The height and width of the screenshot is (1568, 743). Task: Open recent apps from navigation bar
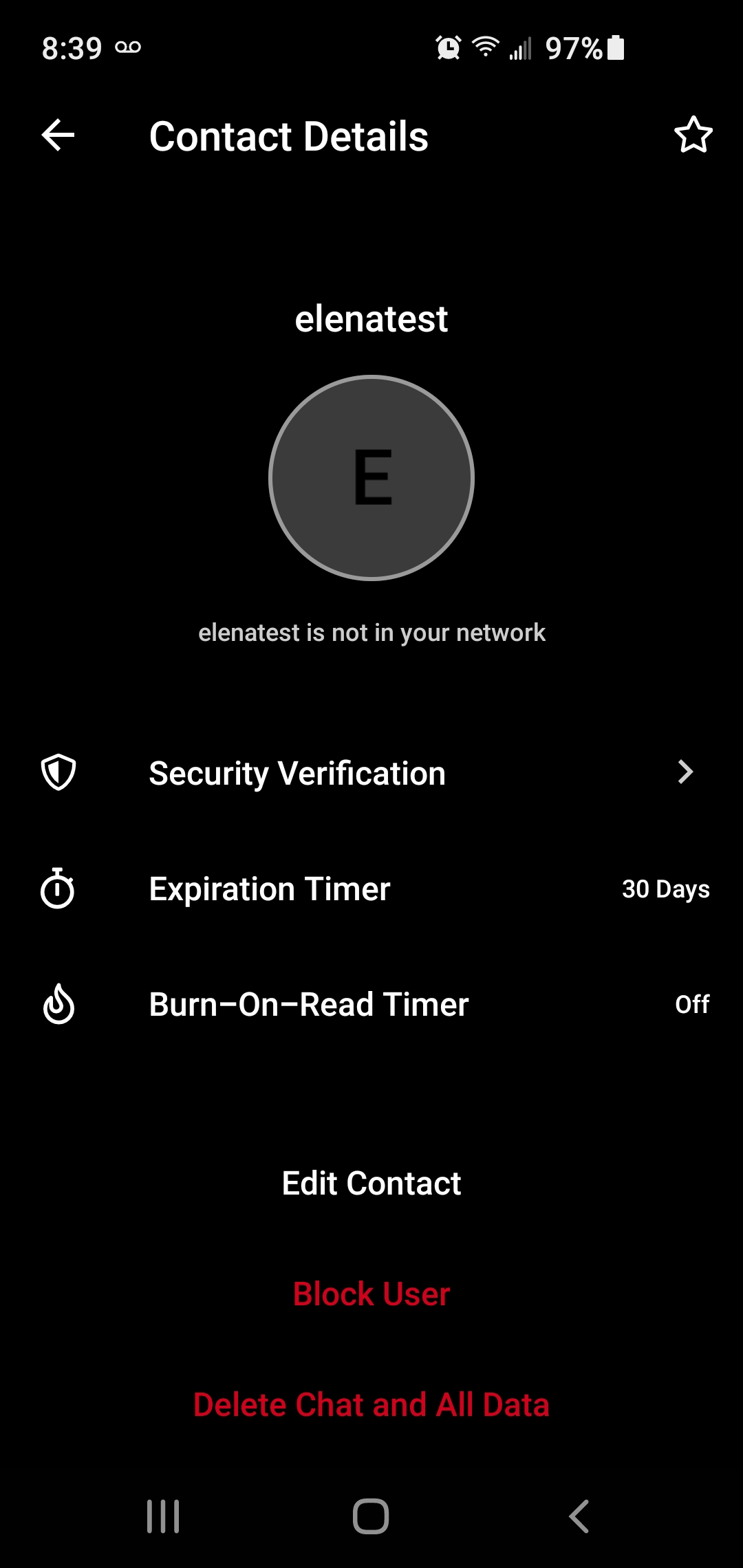tap(164, 1516)
